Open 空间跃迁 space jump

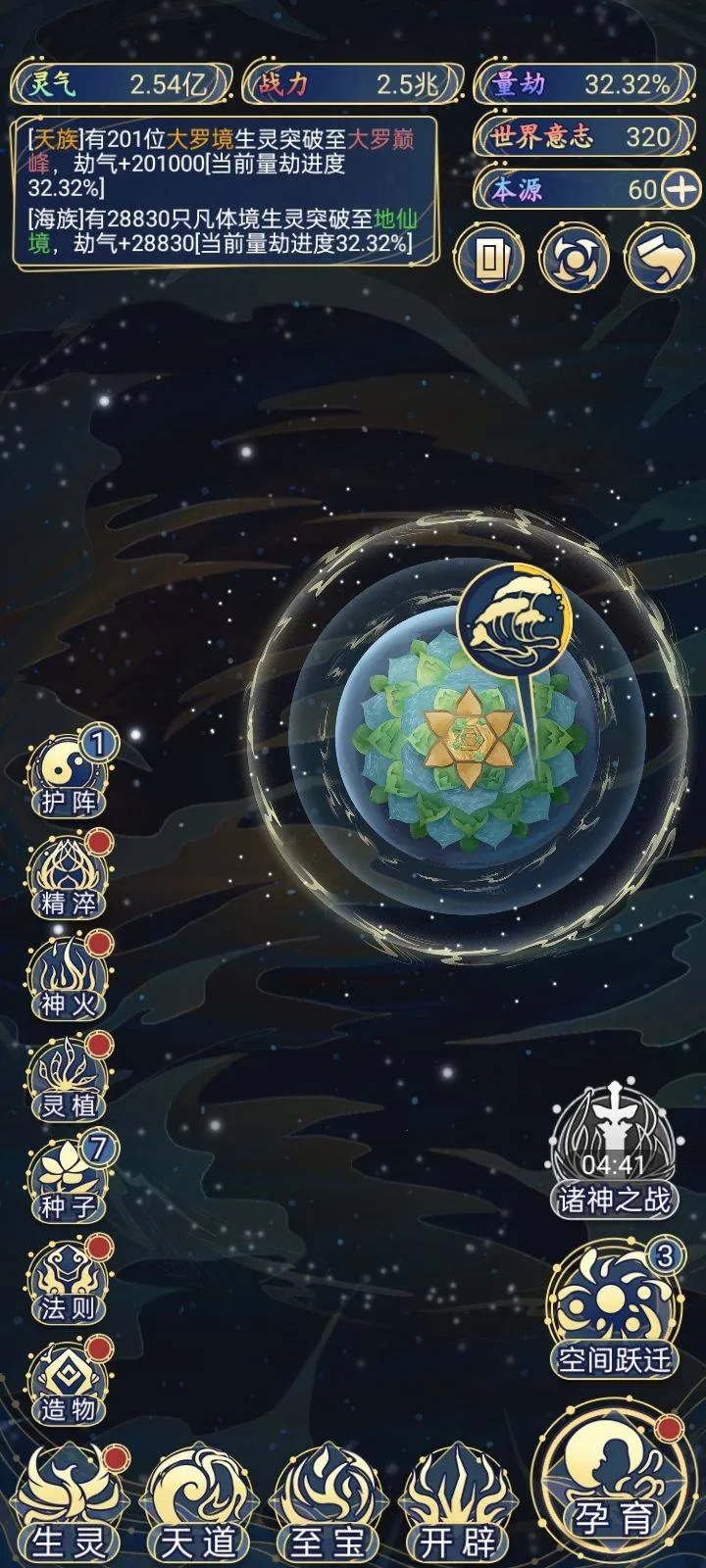[x=613, y=1310]
